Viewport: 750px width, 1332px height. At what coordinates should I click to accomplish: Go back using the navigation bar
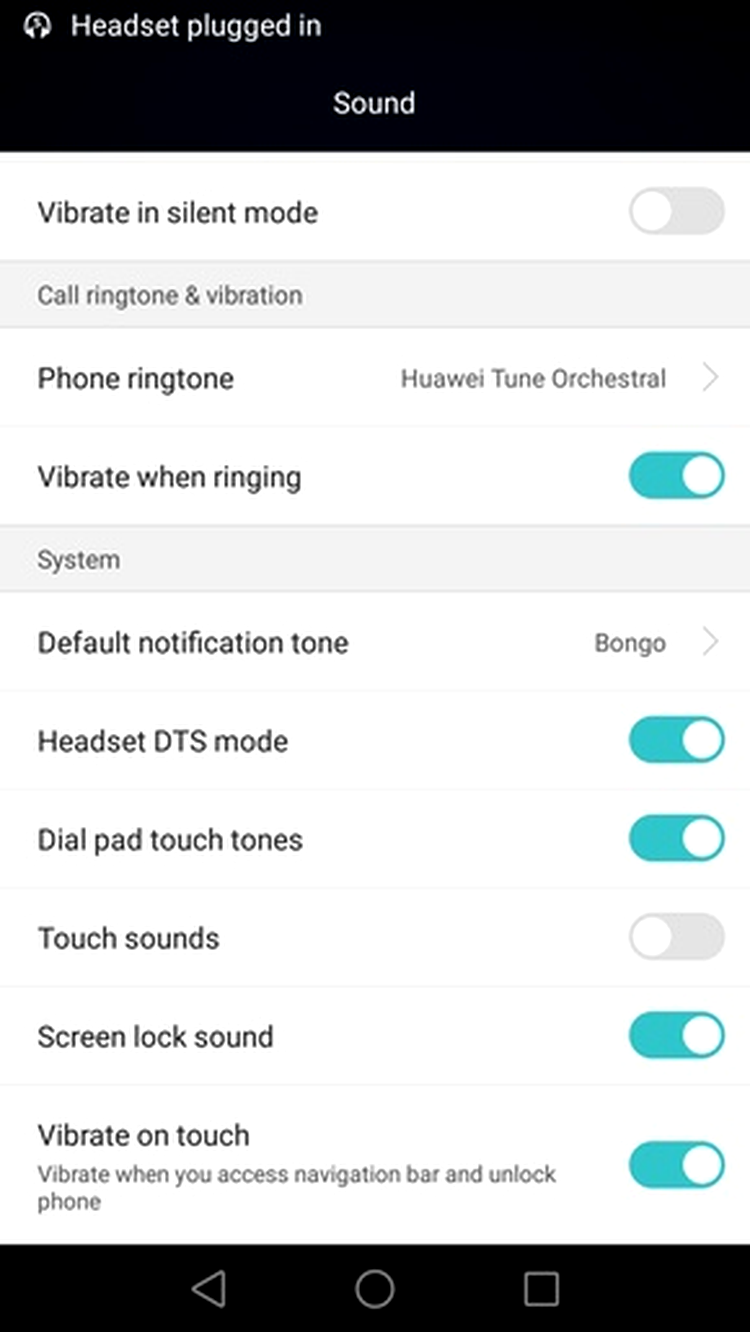209,1289
